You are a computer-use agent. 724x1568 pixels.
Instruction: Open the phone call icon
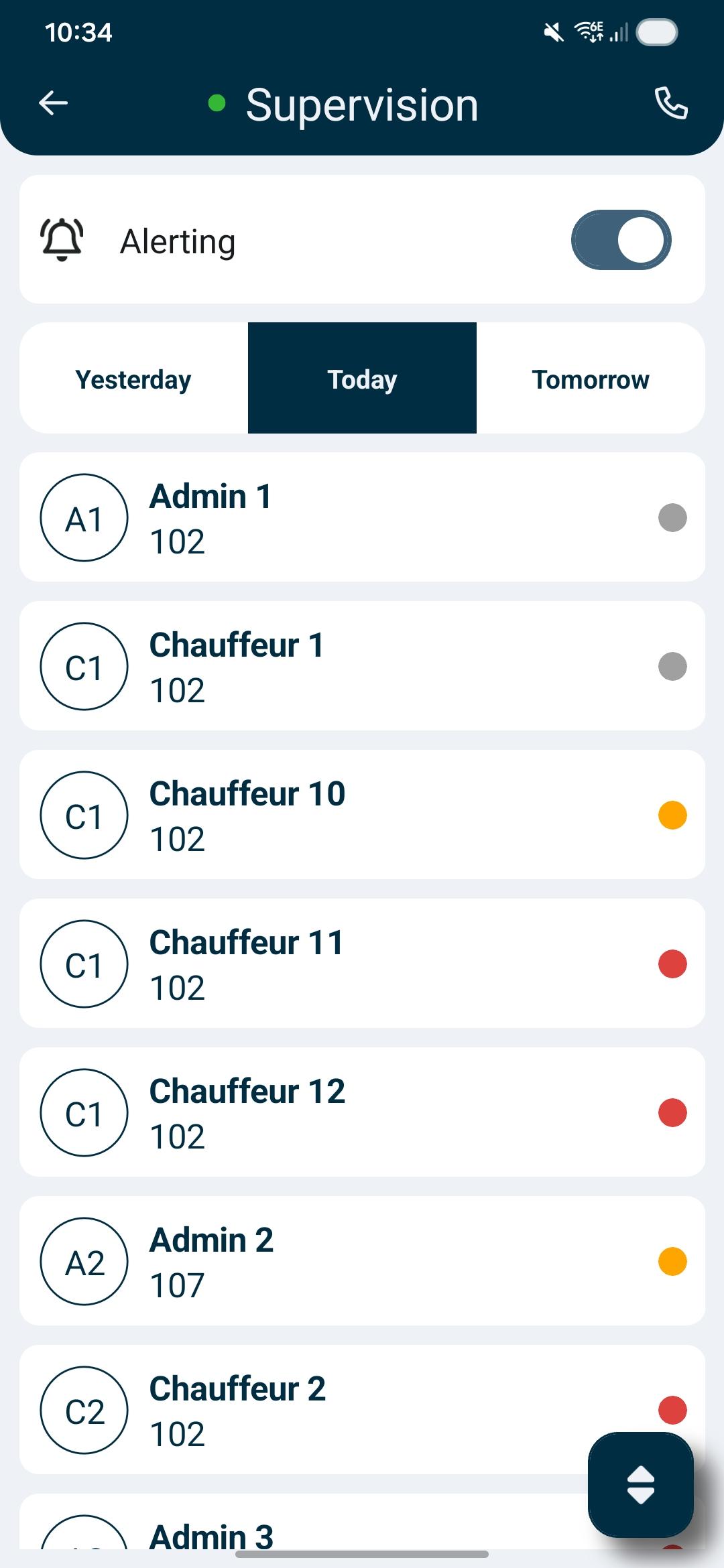670,103
